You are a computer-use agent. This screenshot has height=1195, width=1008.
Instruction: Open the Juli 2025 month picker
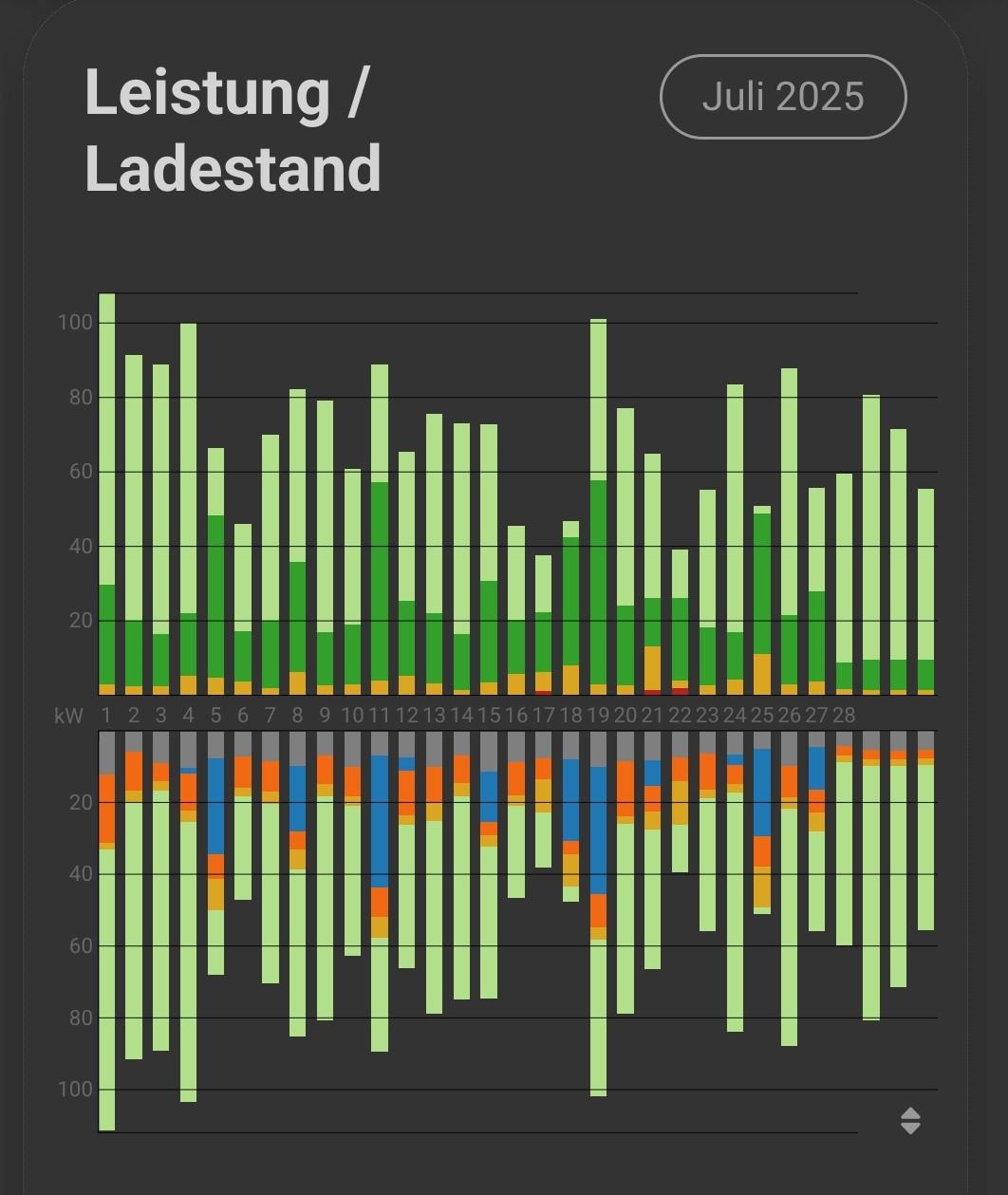(x=783, y=97)
